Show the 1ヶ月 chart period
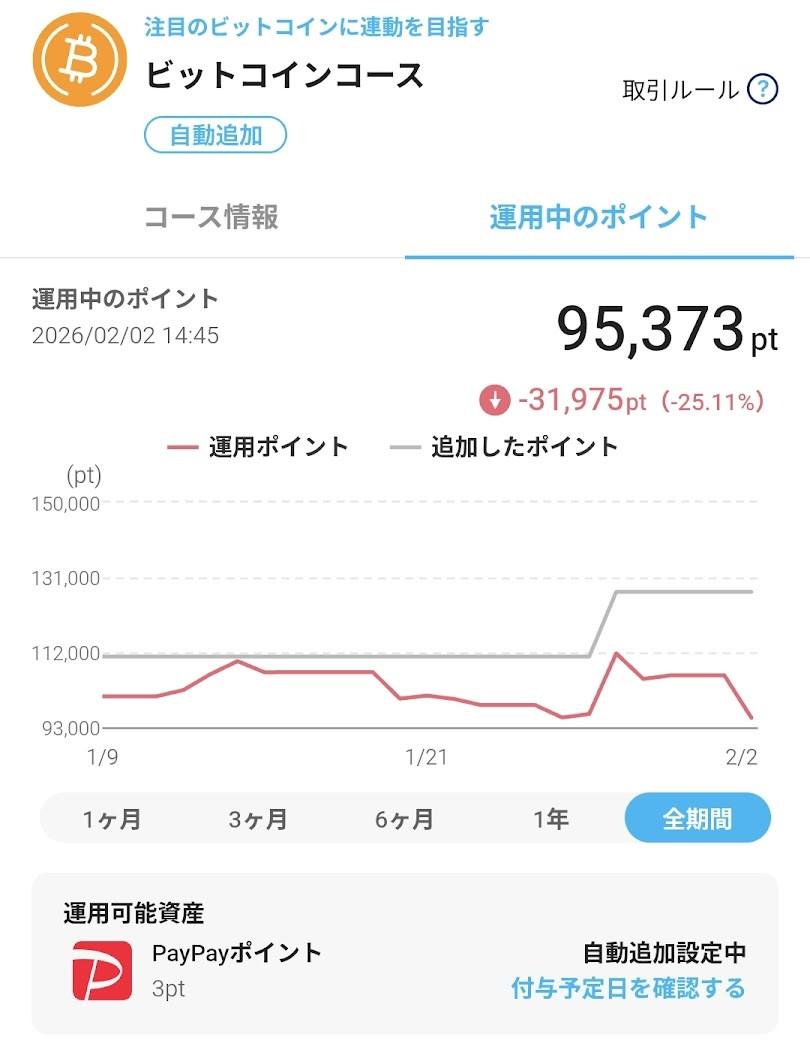Image resolution: width=810 pixels, height=1051 pixels. click(112, 820)
